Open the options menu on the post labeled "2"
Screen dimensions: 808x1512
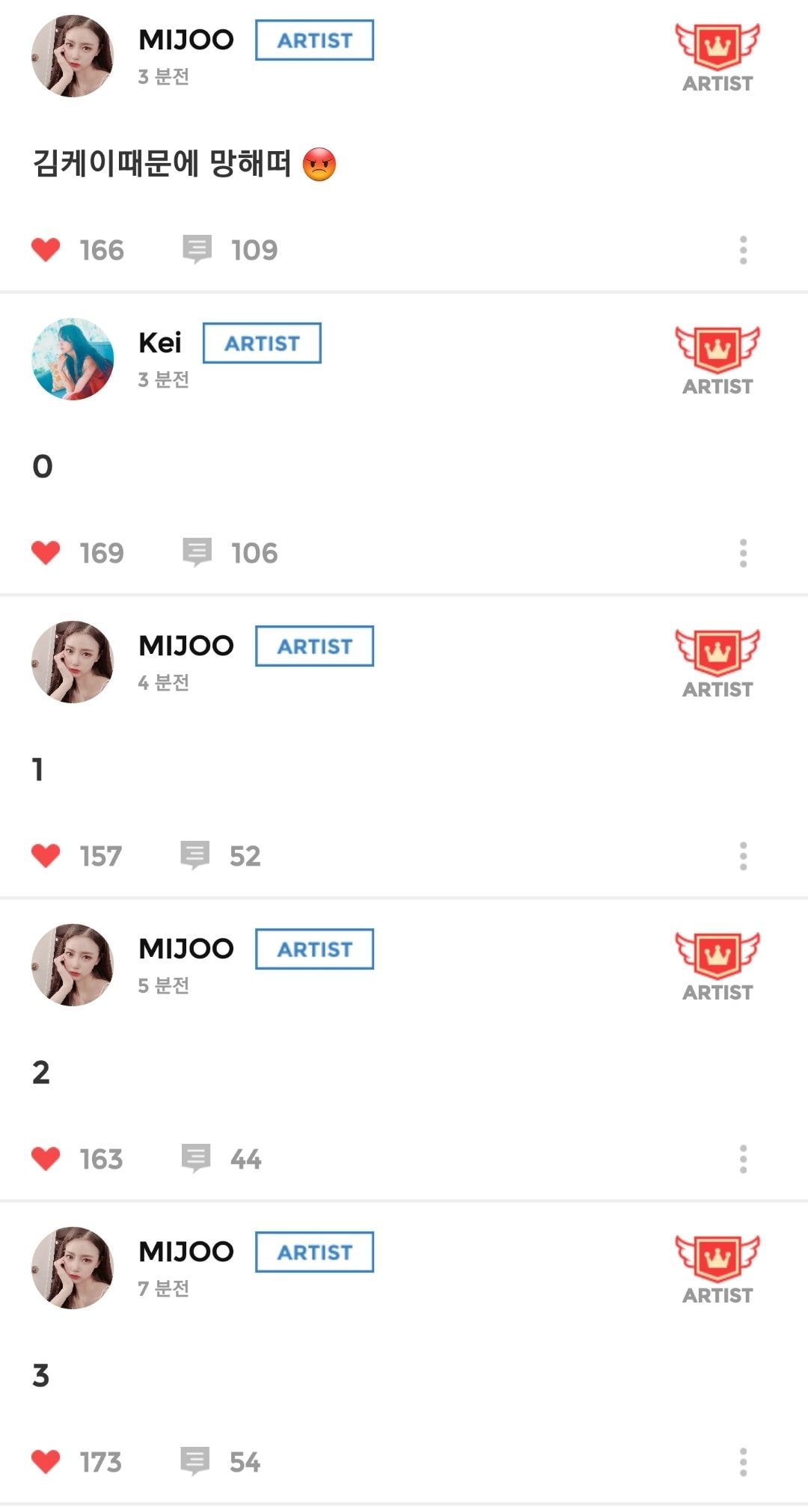point(741,1159)
